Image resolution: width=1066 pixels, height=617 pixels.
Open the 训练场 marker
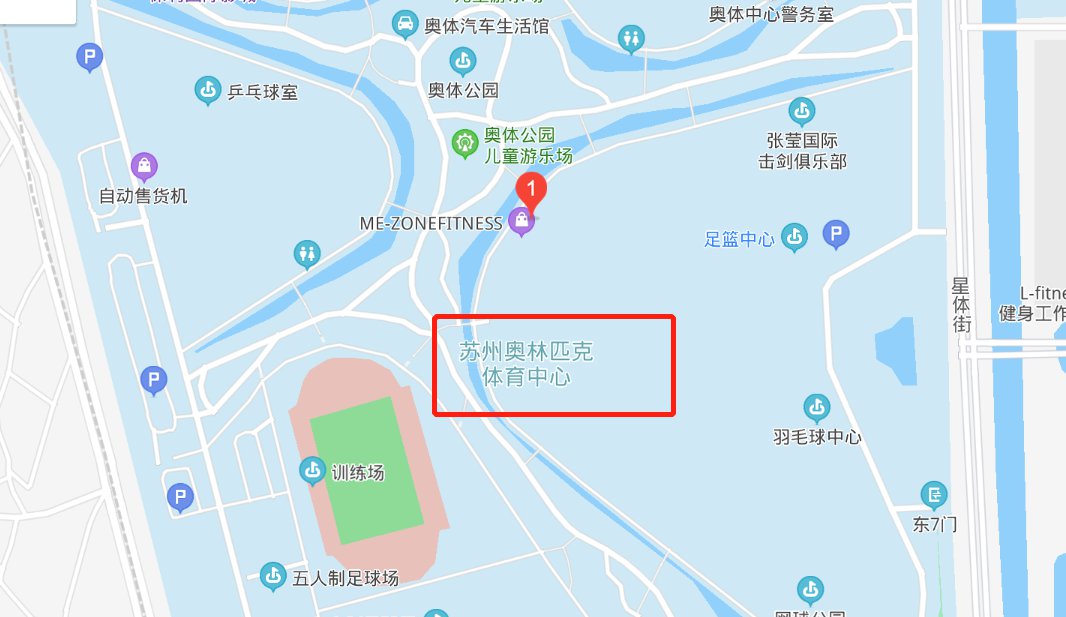pyautogui.click(x=313, y=469)
